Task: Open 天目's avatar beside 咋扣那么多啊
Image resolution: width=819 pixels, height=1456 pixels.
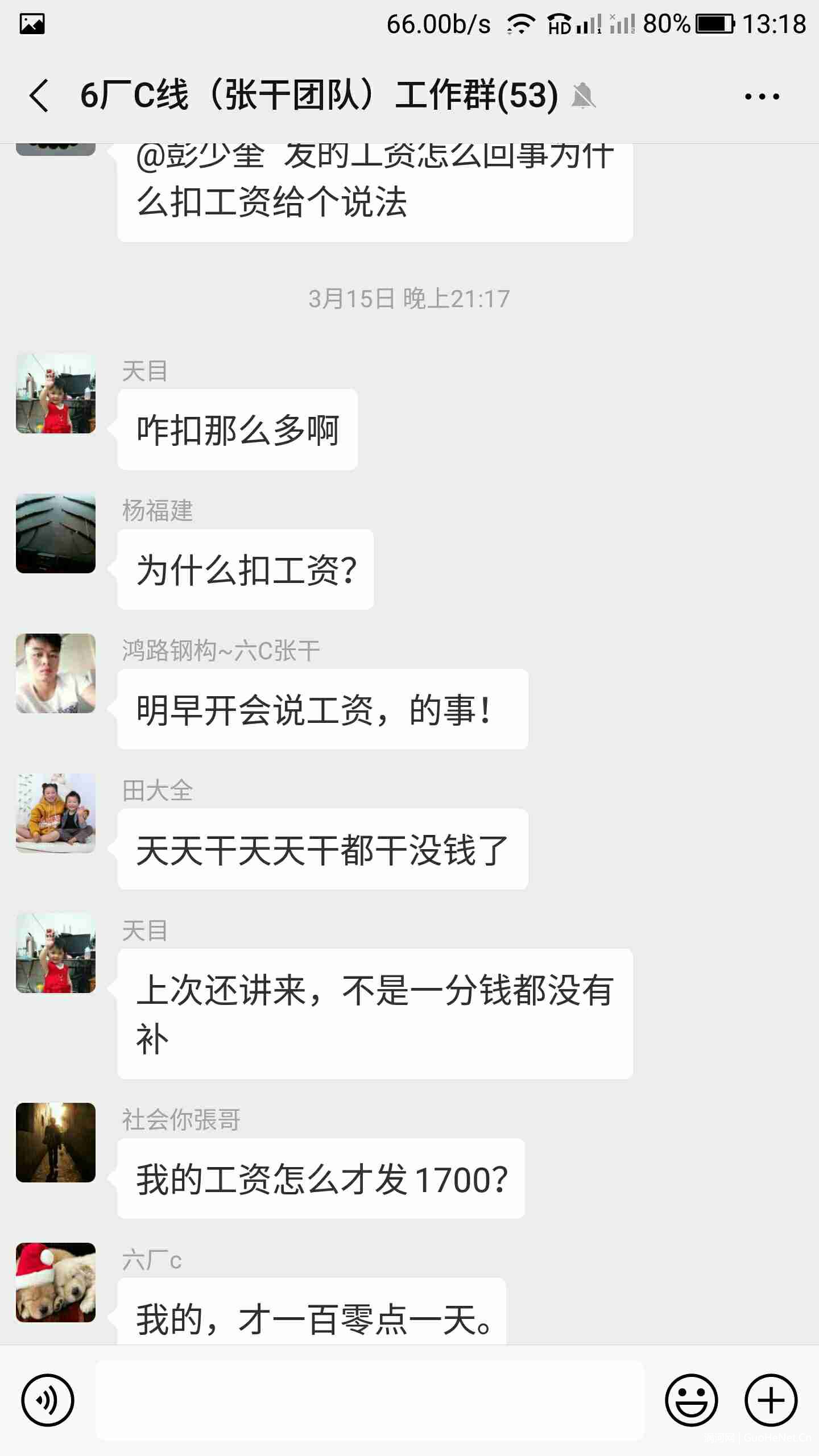Action: 56,394
